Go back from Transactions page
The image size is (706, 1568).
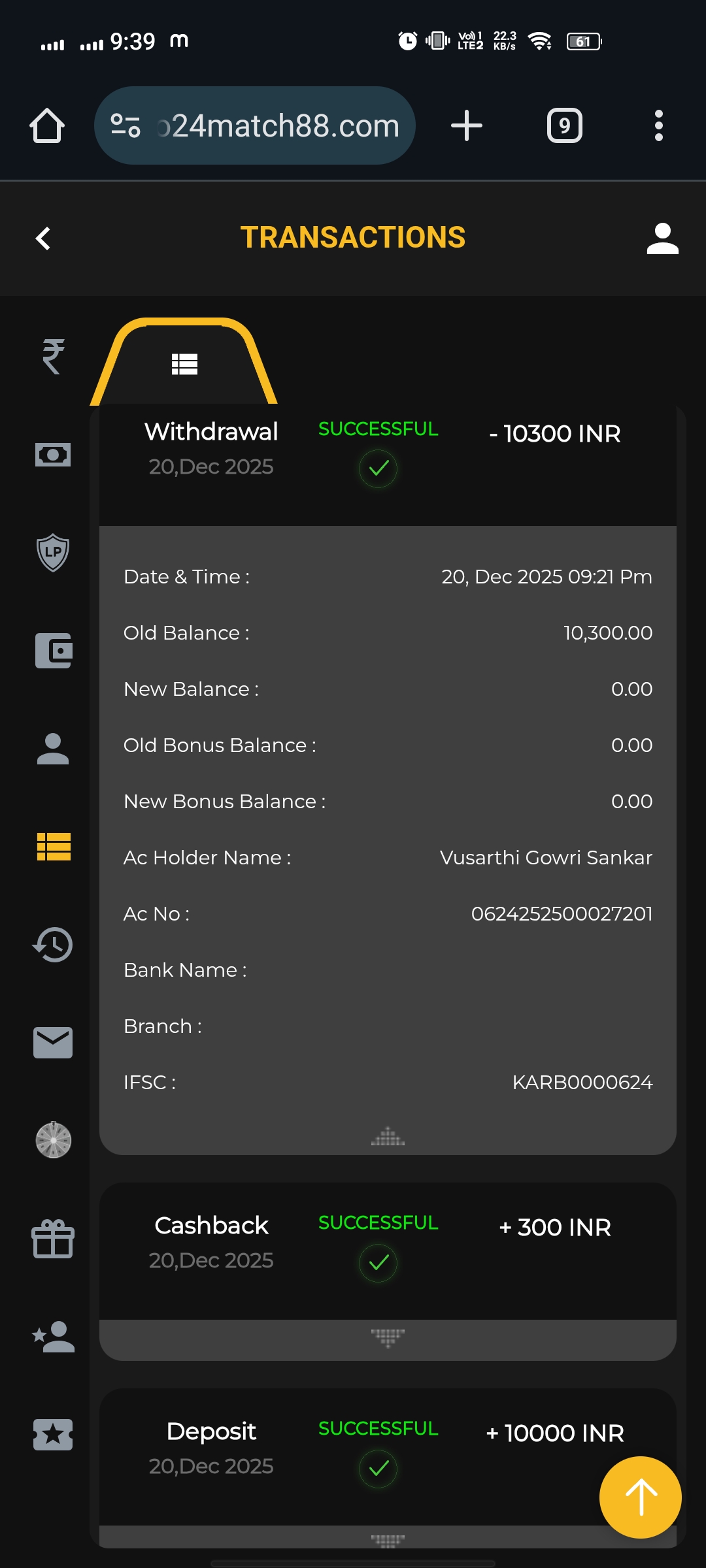43,238
